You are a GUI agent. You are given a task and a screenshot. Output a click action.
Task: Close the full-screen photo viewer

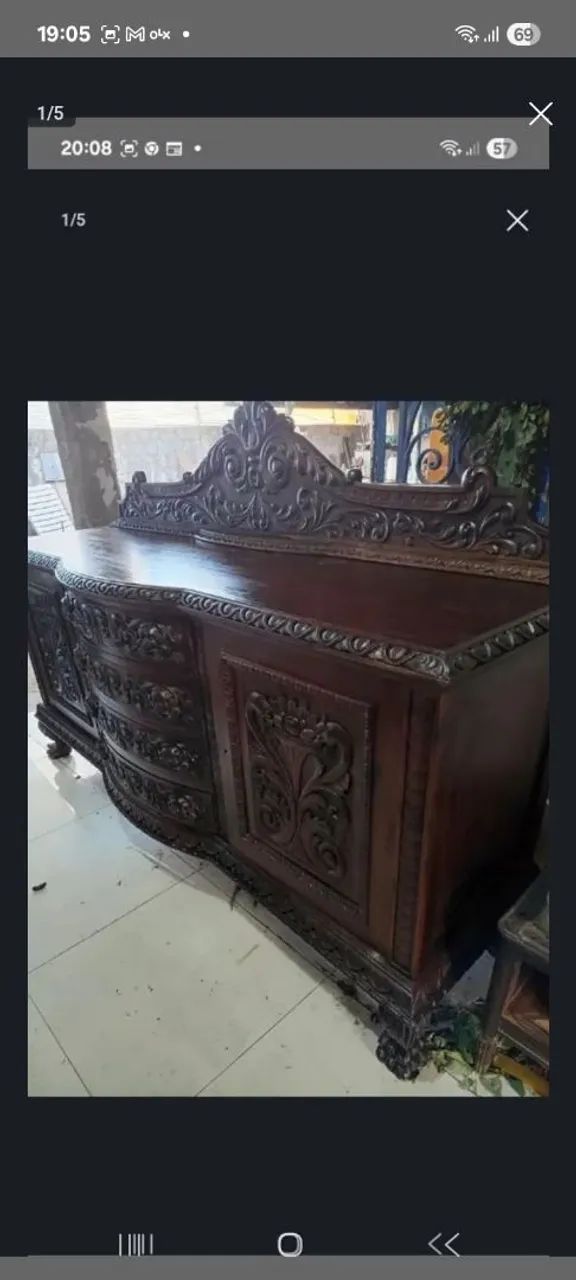point(540,114)
